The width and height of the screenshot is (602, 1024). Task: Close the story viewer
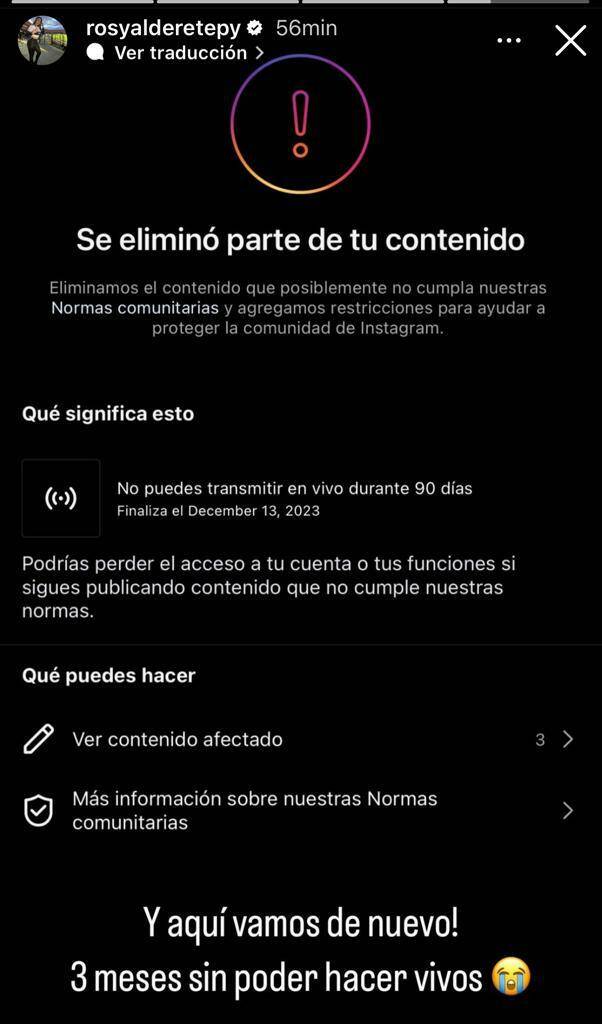570,41
